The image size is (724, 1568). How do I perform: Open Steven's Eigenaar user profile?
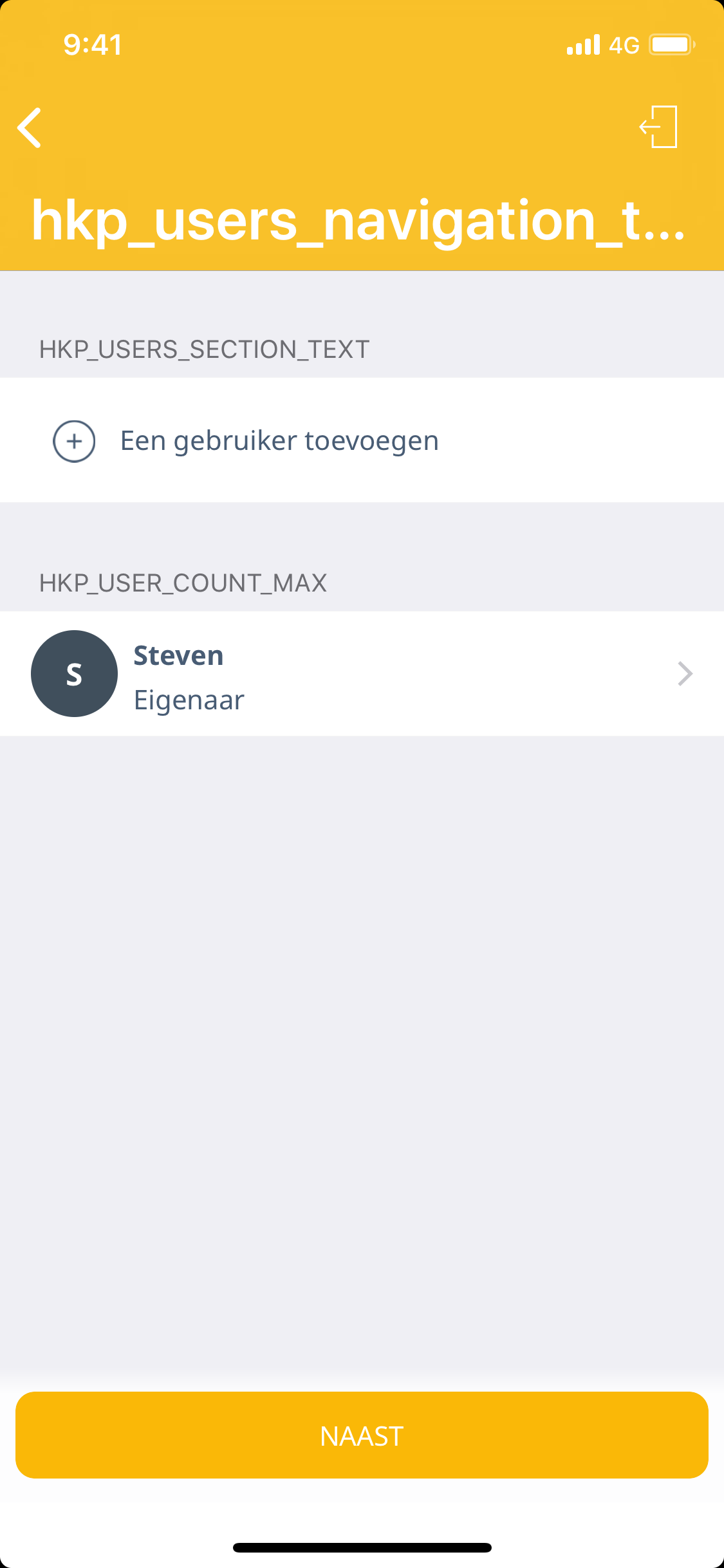point(362,674)
